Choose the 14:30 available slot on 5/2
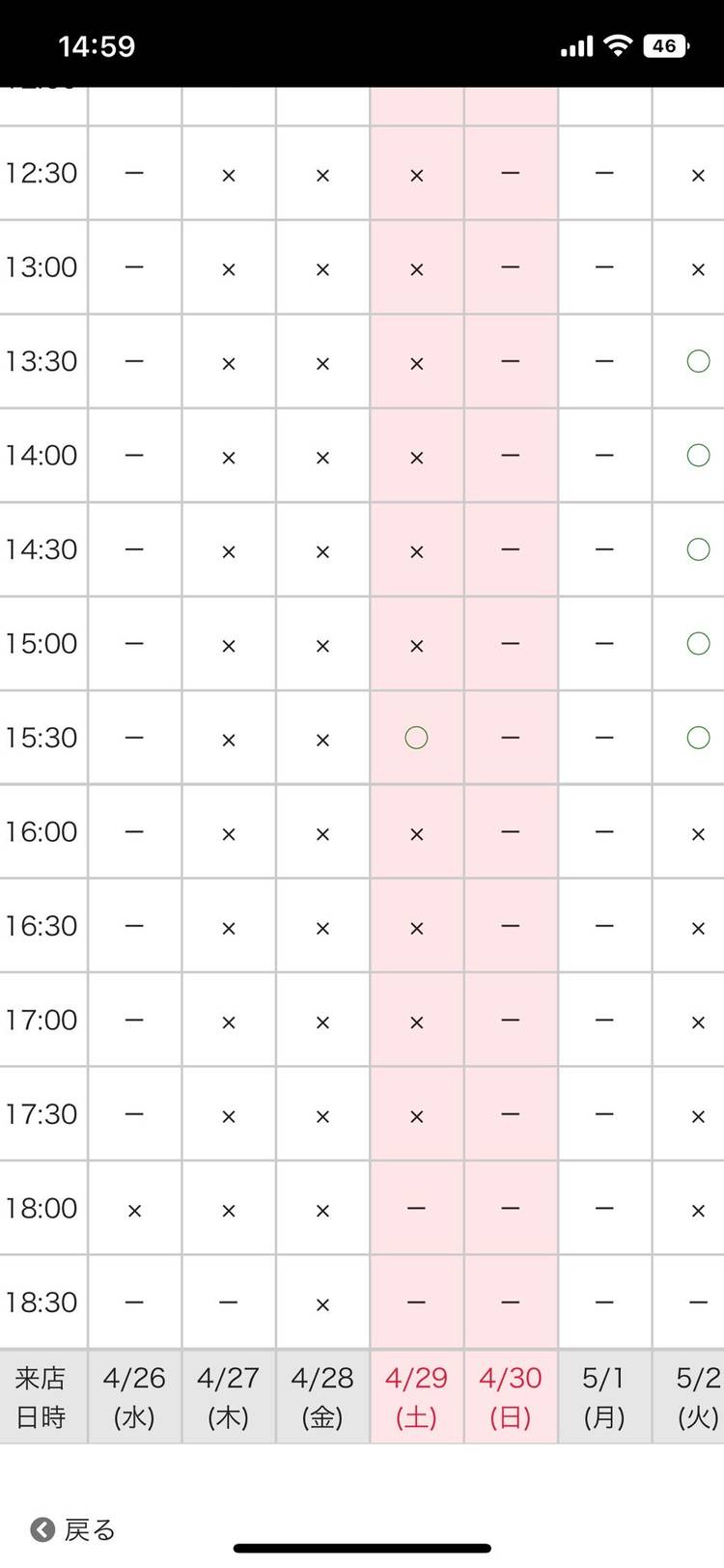The width and height of the screenshot is (724, 1568). 698,549
